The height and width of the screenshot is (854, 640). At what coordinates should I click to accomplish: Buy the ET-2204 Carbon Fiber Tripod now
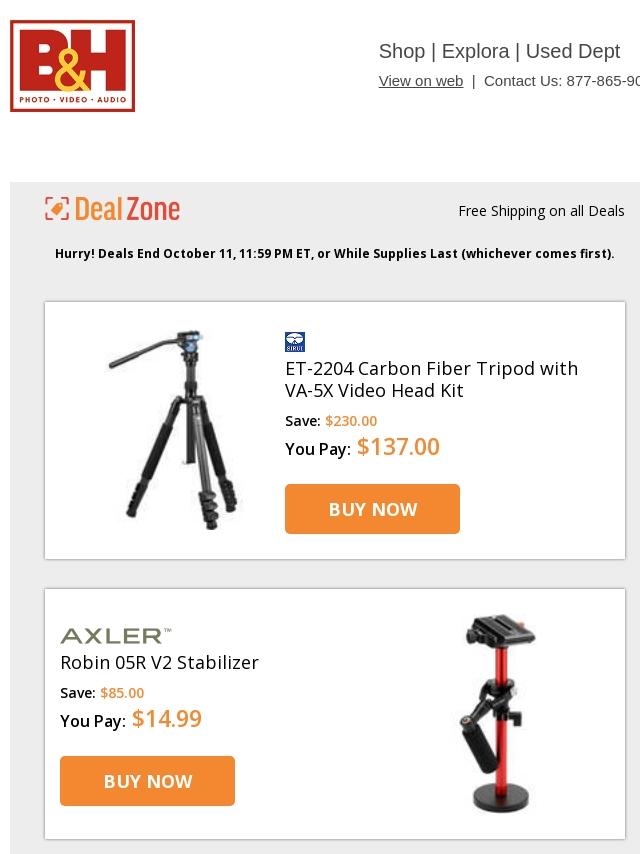(372, 509)
